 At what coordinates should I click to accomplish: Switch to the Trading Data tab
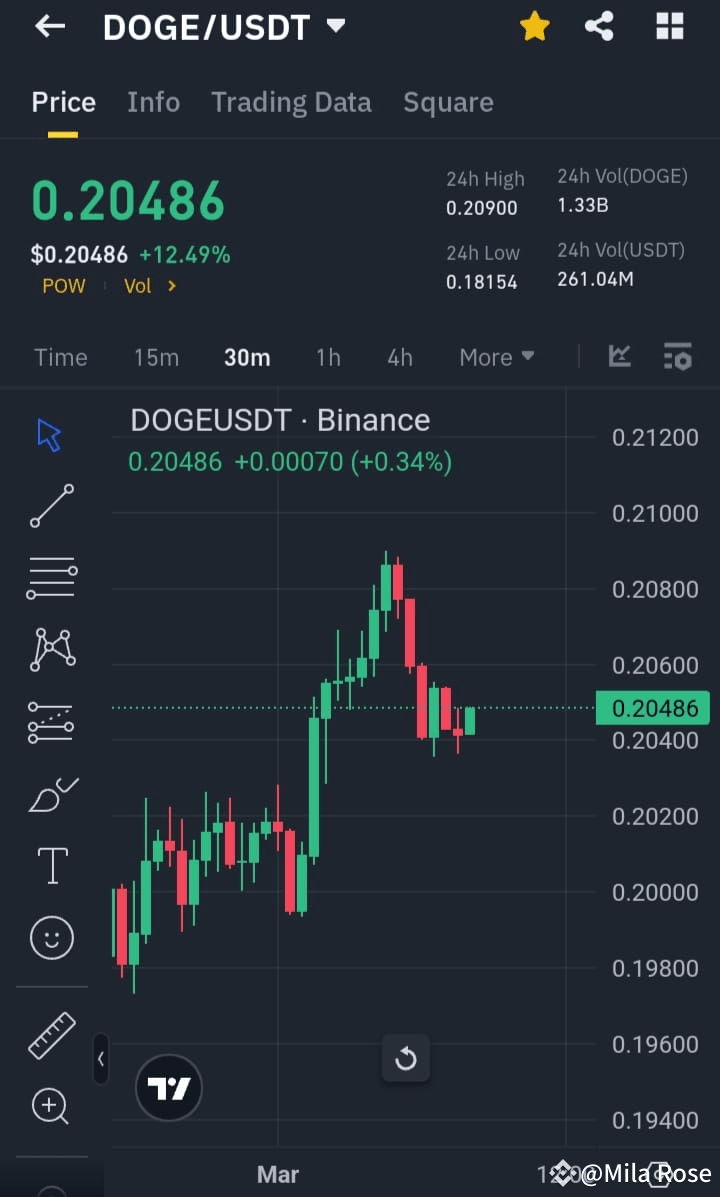click(x=291, y=102)
